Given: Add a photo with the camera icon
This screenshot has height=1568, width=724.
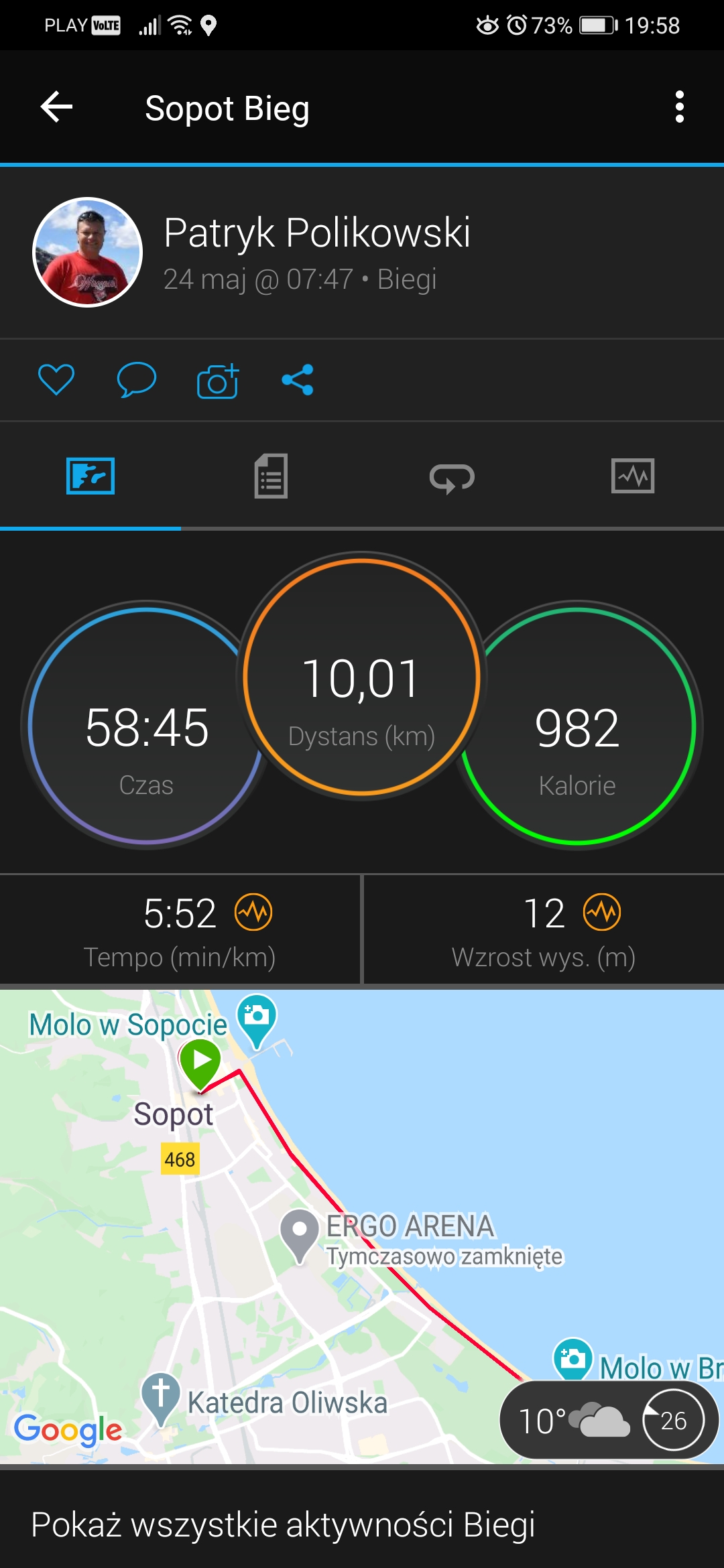Looking at the screenshot, I should [218, 381].
